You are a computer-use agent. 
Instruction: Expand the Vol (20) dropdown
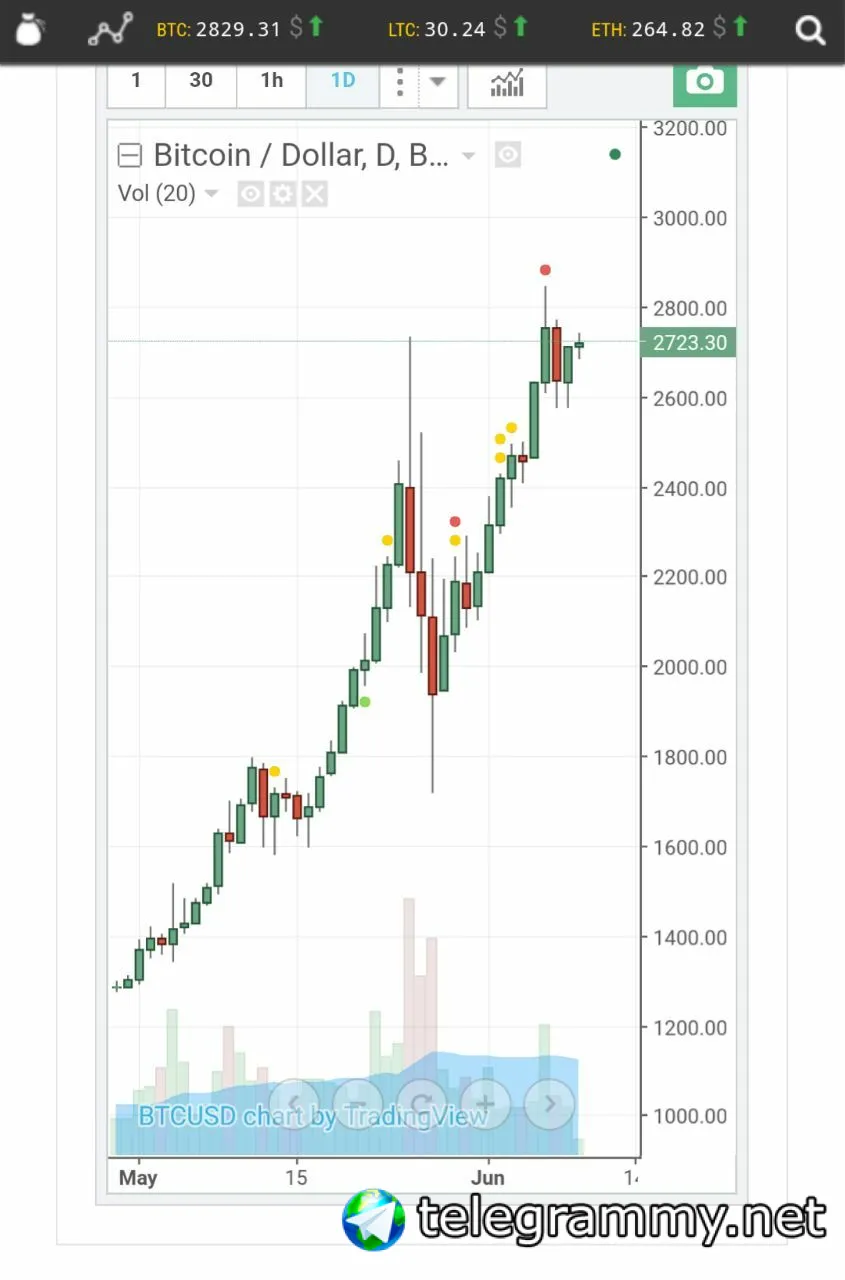pyautogui.click(x=211, y=193)
